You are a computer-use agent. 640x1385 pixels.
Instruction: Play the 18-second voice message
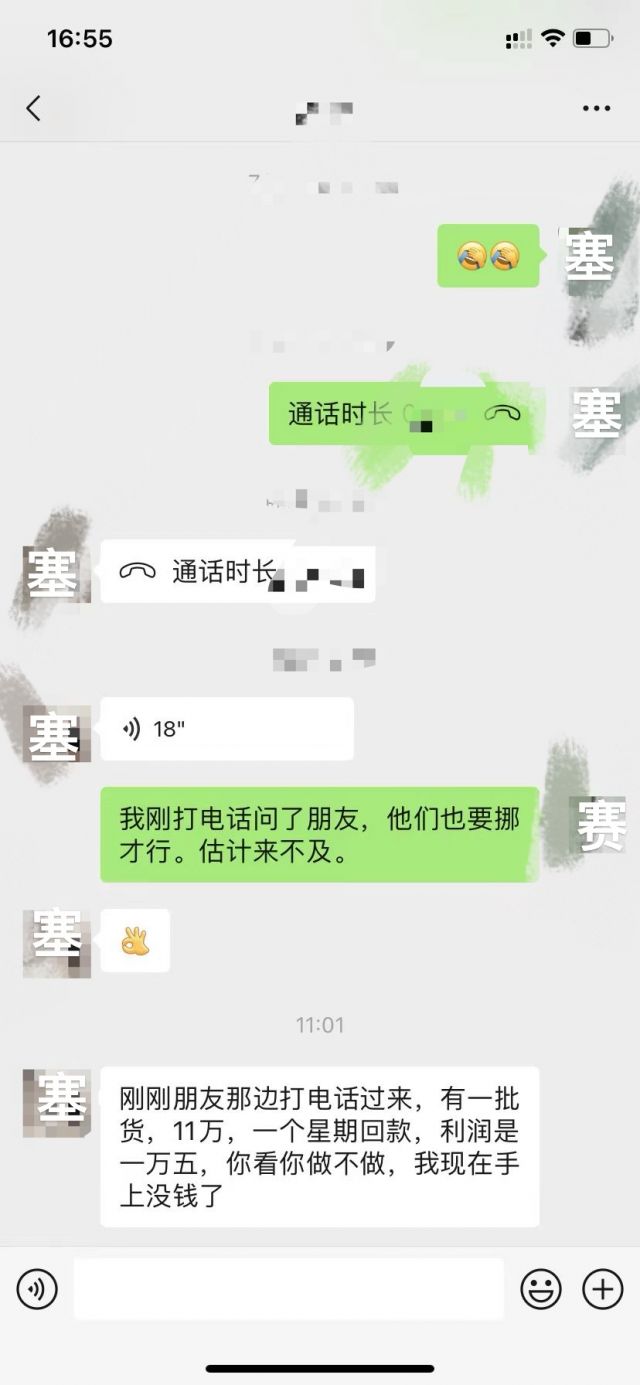[x=226, y=729]
